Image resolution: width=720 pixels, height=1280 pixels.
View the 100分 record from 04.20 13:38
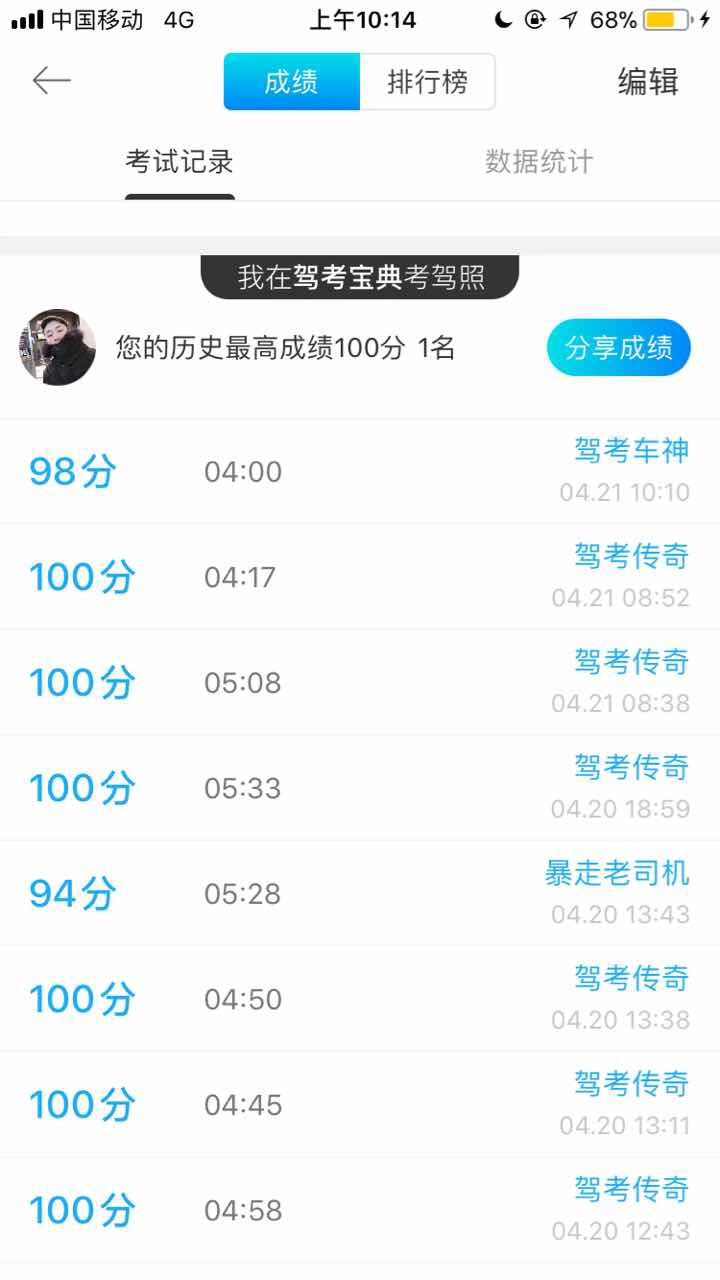(x=360, y=999)
